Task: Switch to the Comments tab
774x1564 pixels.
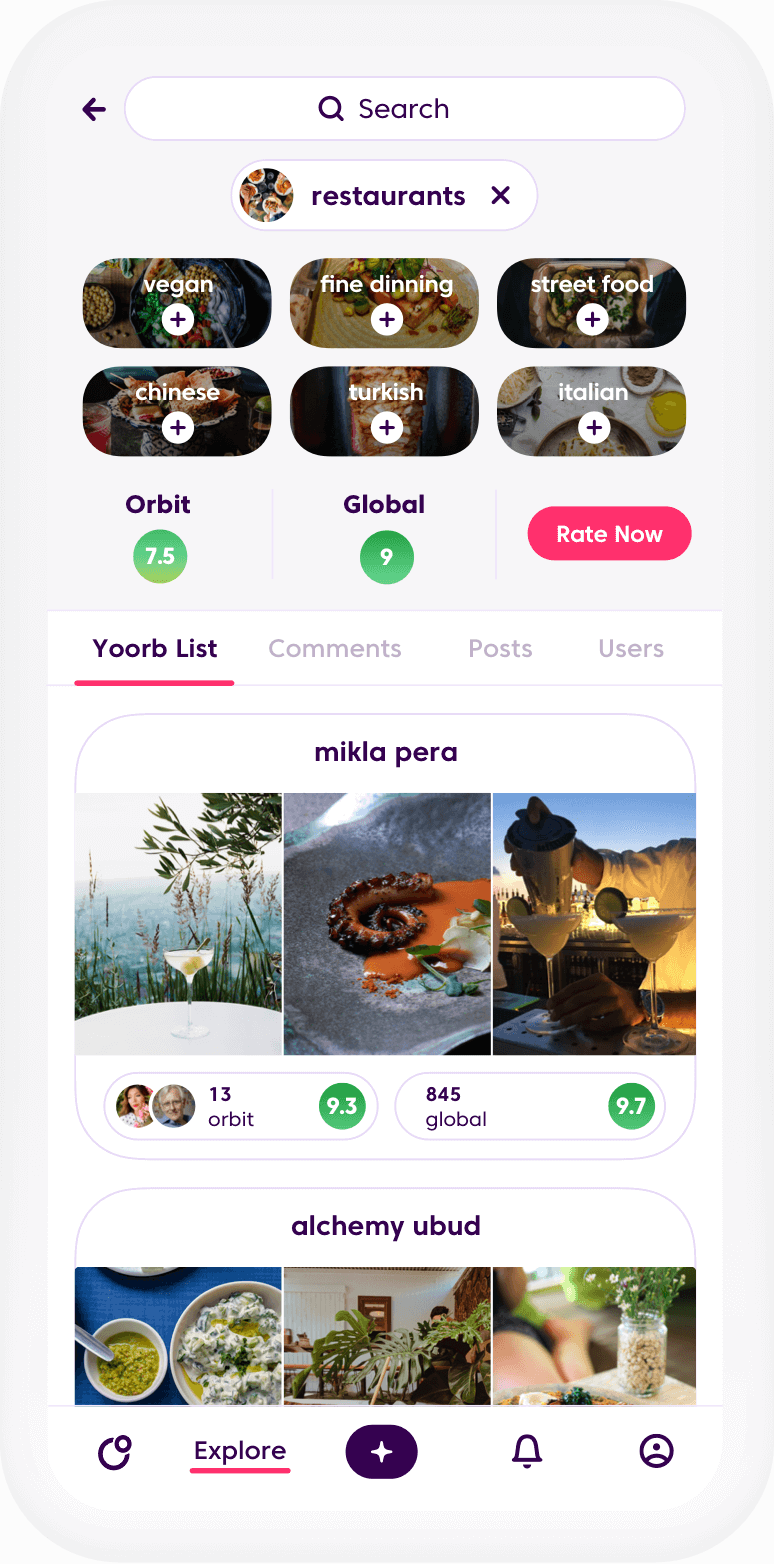Action: pos(335,649)
